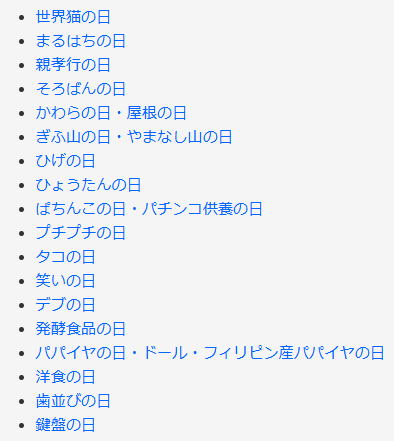The height and width of the screenshot is (441, 394).
Task: Tap the プチプチの日 link
Action: (x=80, y=233)
